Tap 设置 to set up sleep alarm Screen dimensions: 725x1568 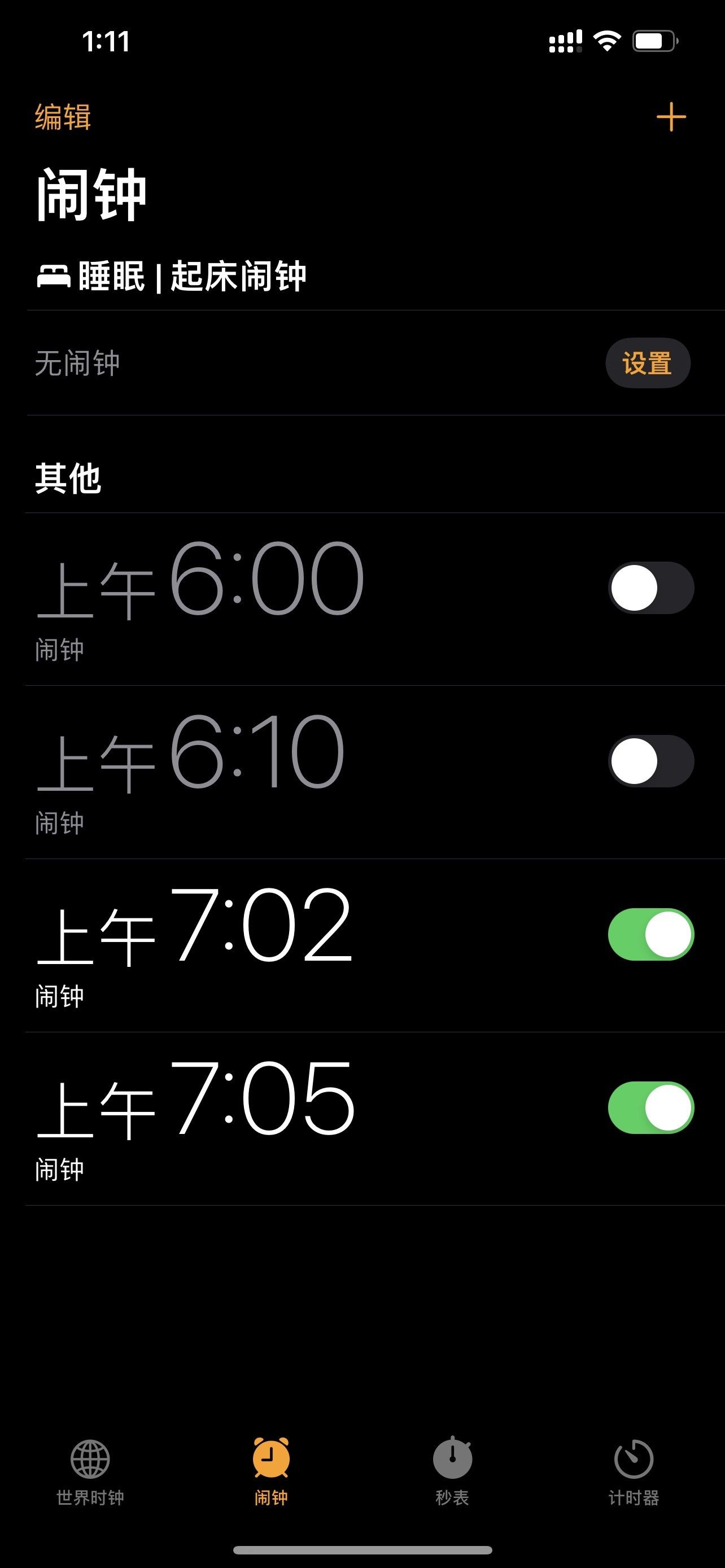click(648, 363)
